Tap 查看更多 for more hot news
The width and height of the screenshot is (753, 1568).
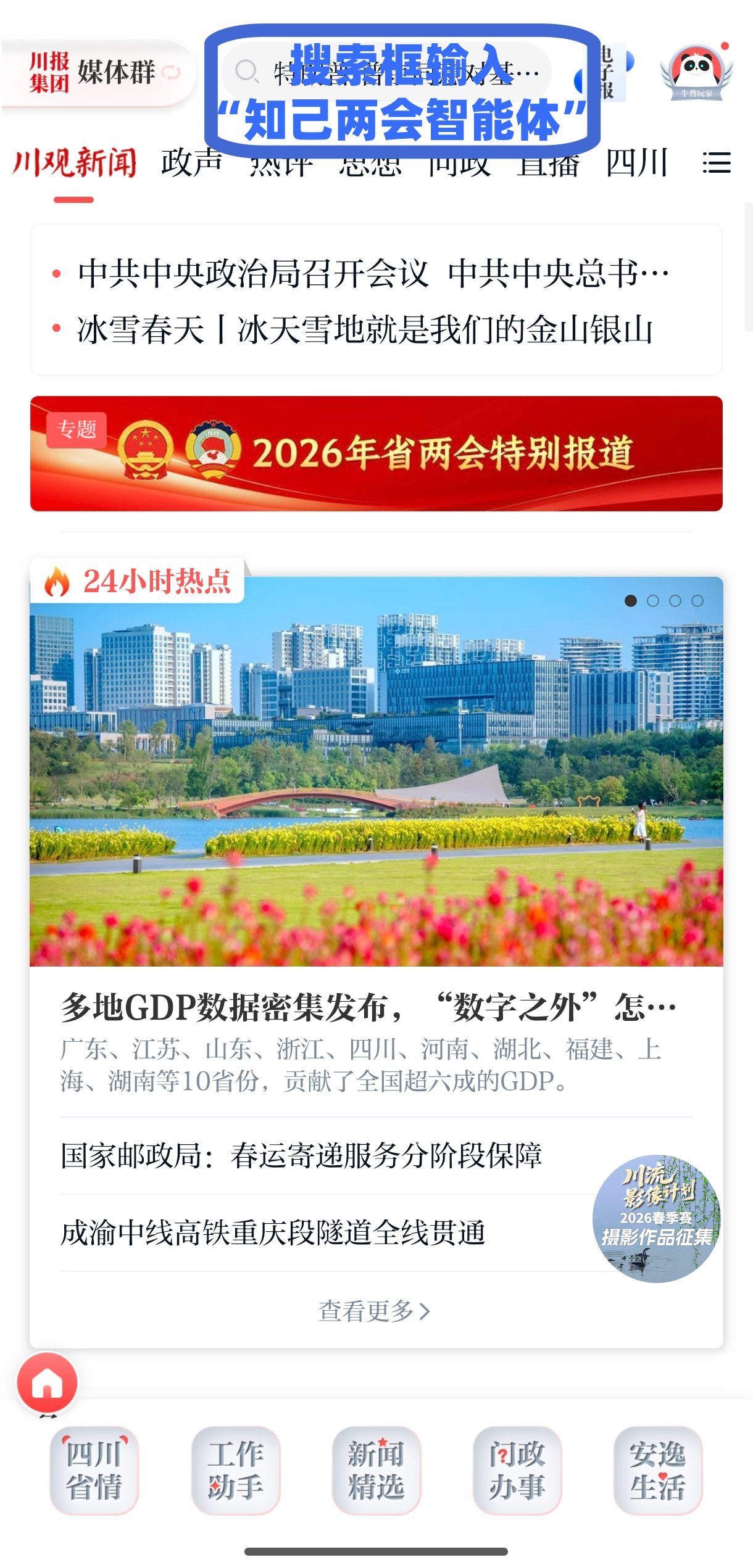tap(374, 1311)
